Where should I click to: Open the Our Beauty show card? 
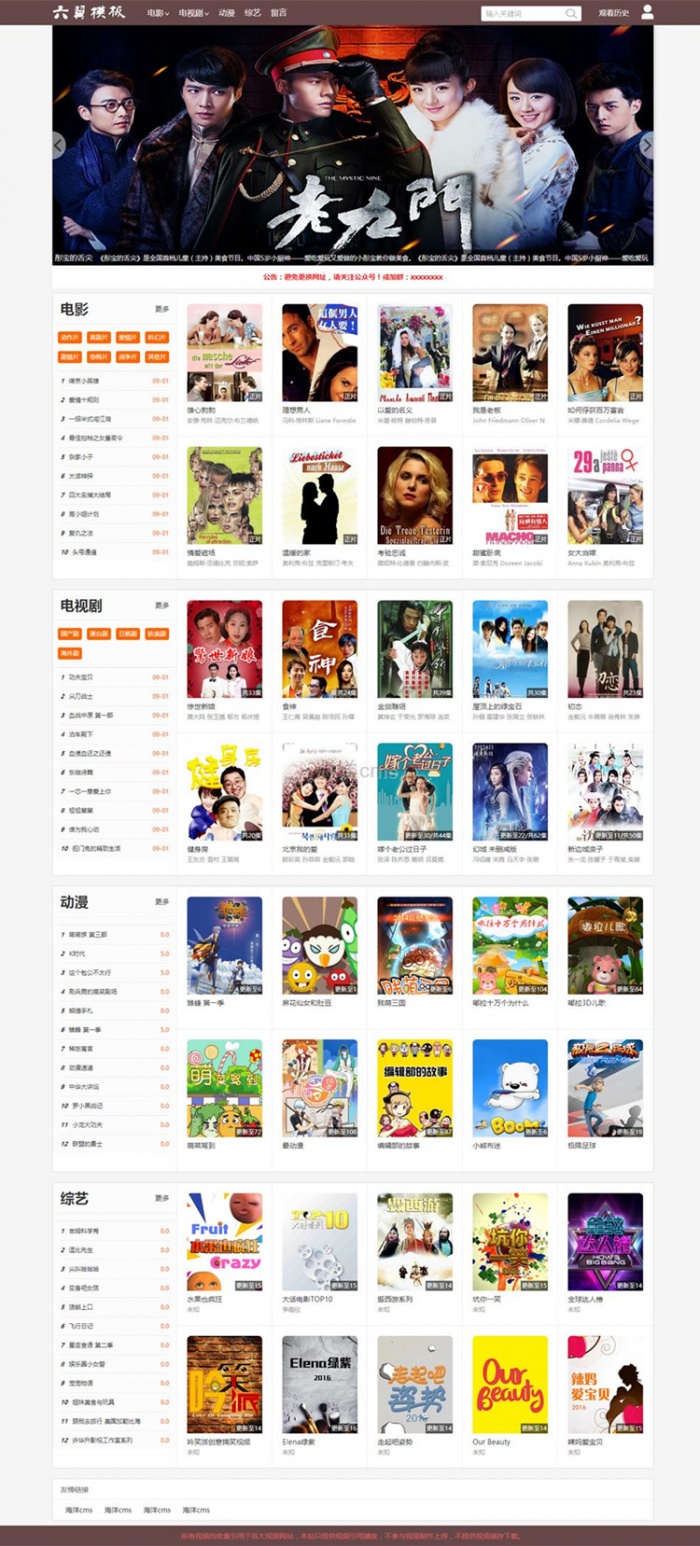click(510, 1384)
